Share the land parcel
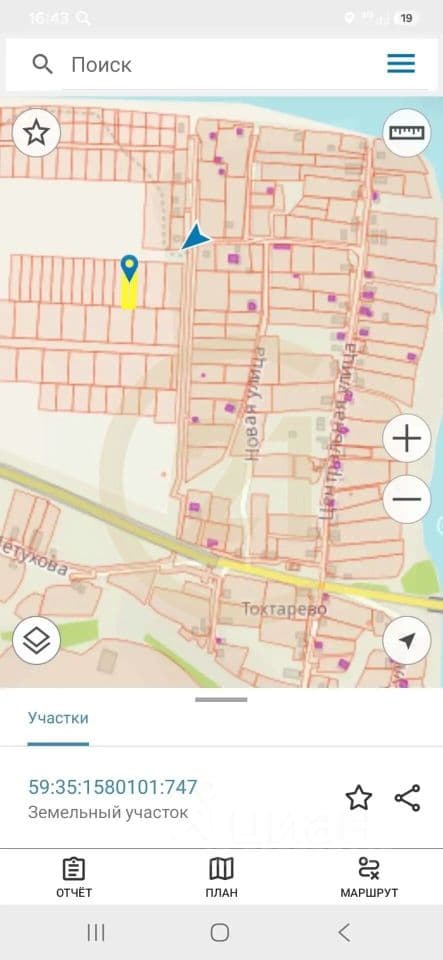This screenshot has height=960, width=443. point(408,798)
